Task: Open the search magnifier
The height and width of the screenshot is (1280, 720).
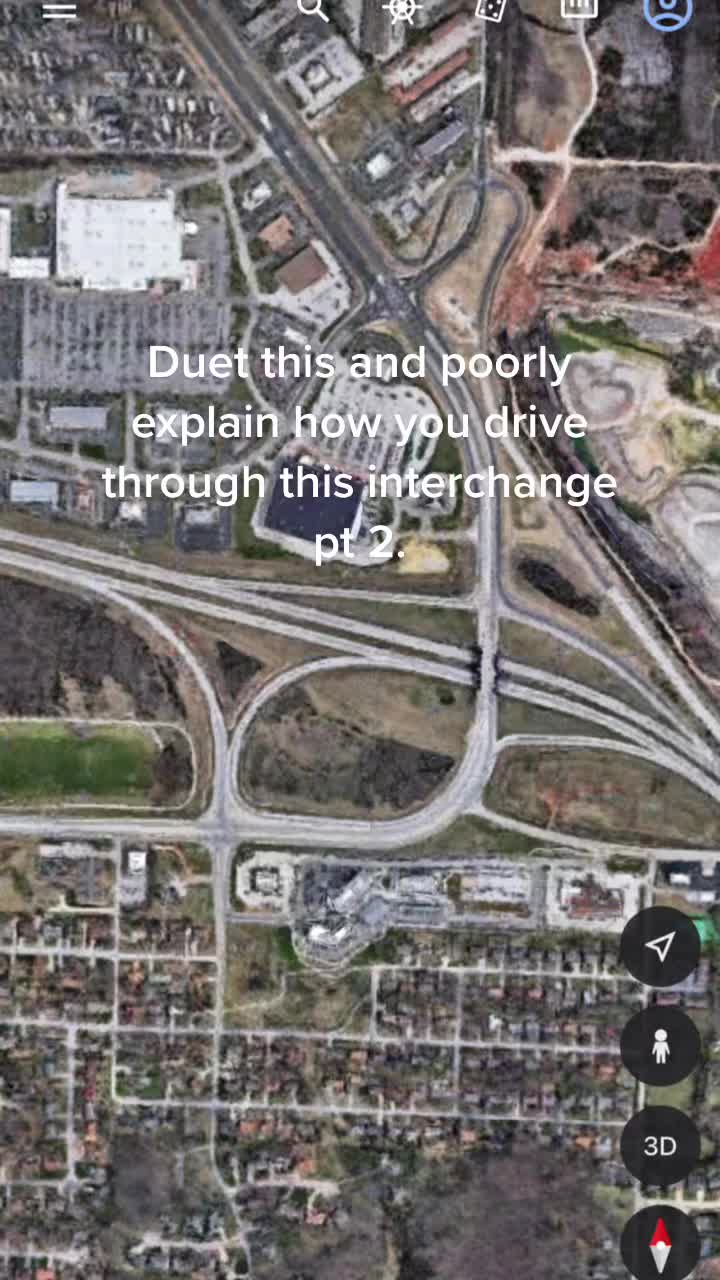Action: [313, 9]
